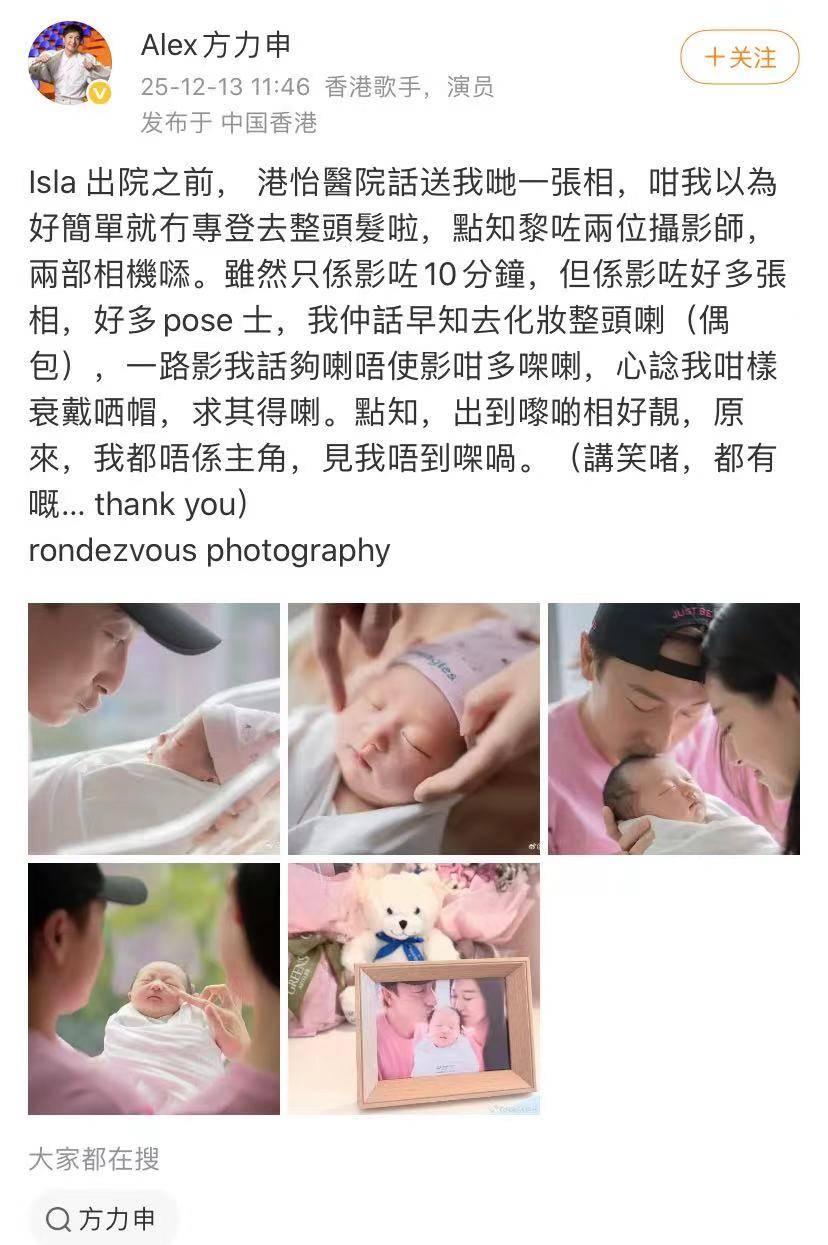The height and width of the screenshot is (1245, 828).
Task: View the teddy bear and framed picture photo
Action: [414, 989]
